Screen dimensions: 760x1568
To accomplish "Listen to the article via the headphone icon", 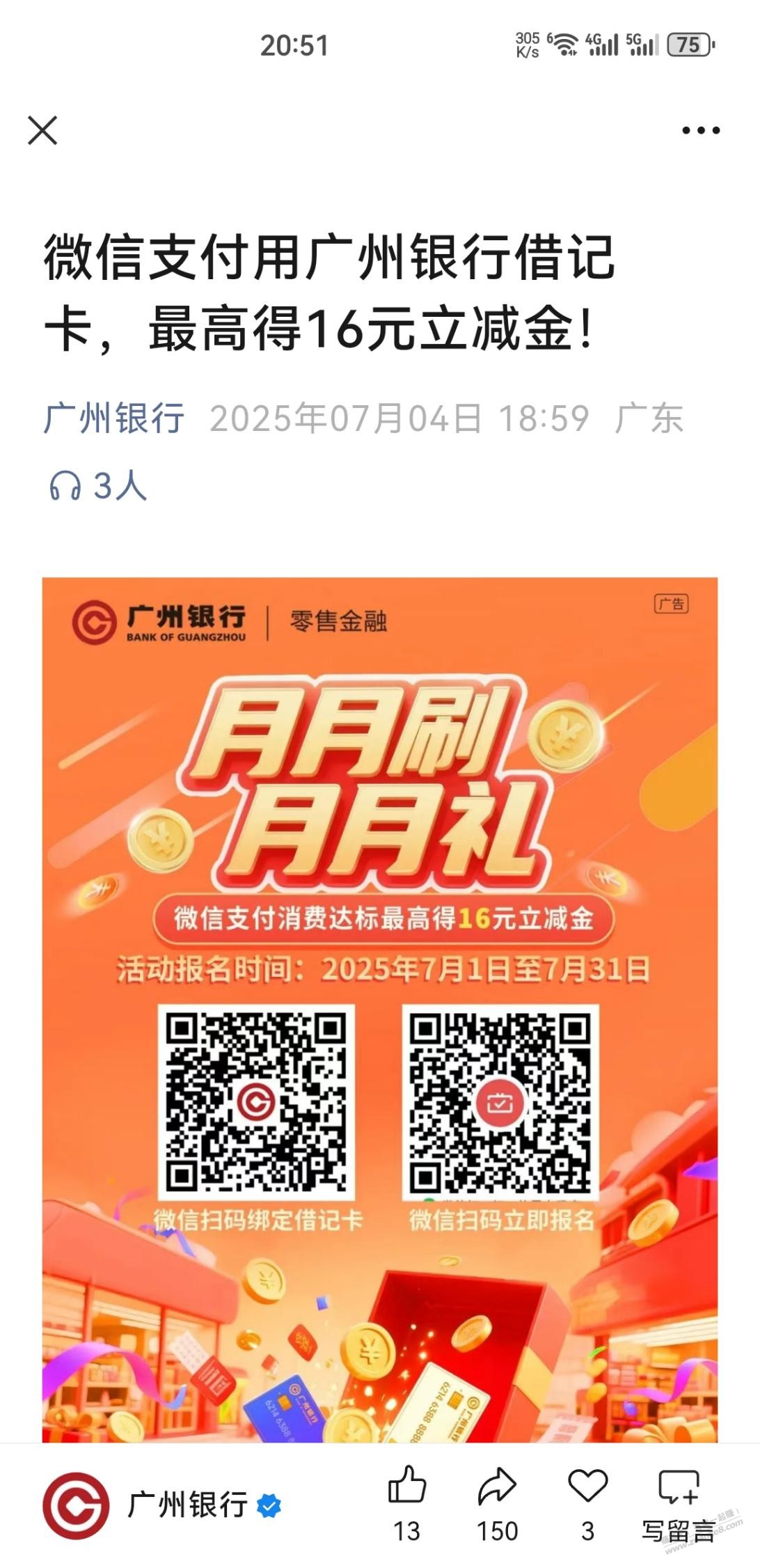I will click(65, 485).
